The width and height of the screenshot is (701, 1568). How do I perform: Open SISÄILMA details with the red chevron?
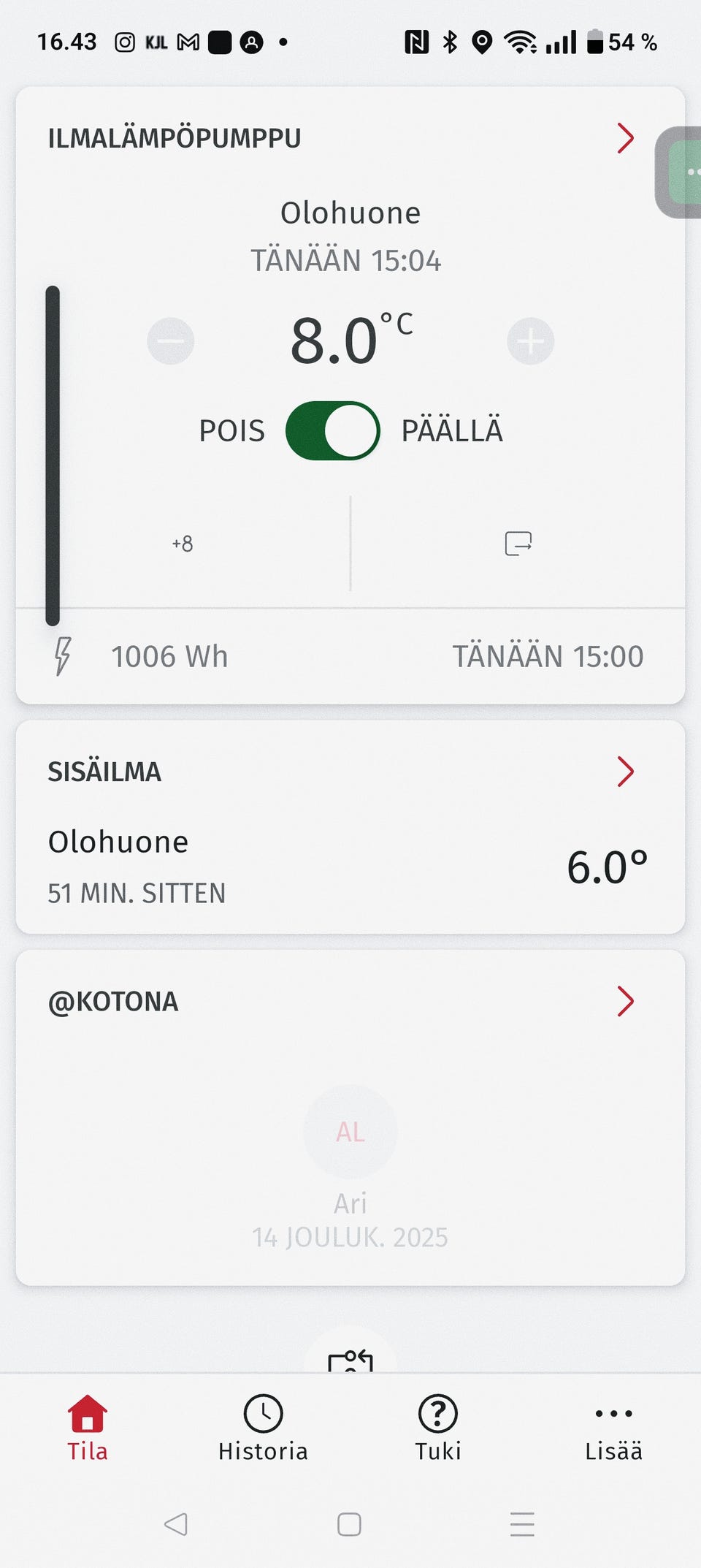coord(624,772)
